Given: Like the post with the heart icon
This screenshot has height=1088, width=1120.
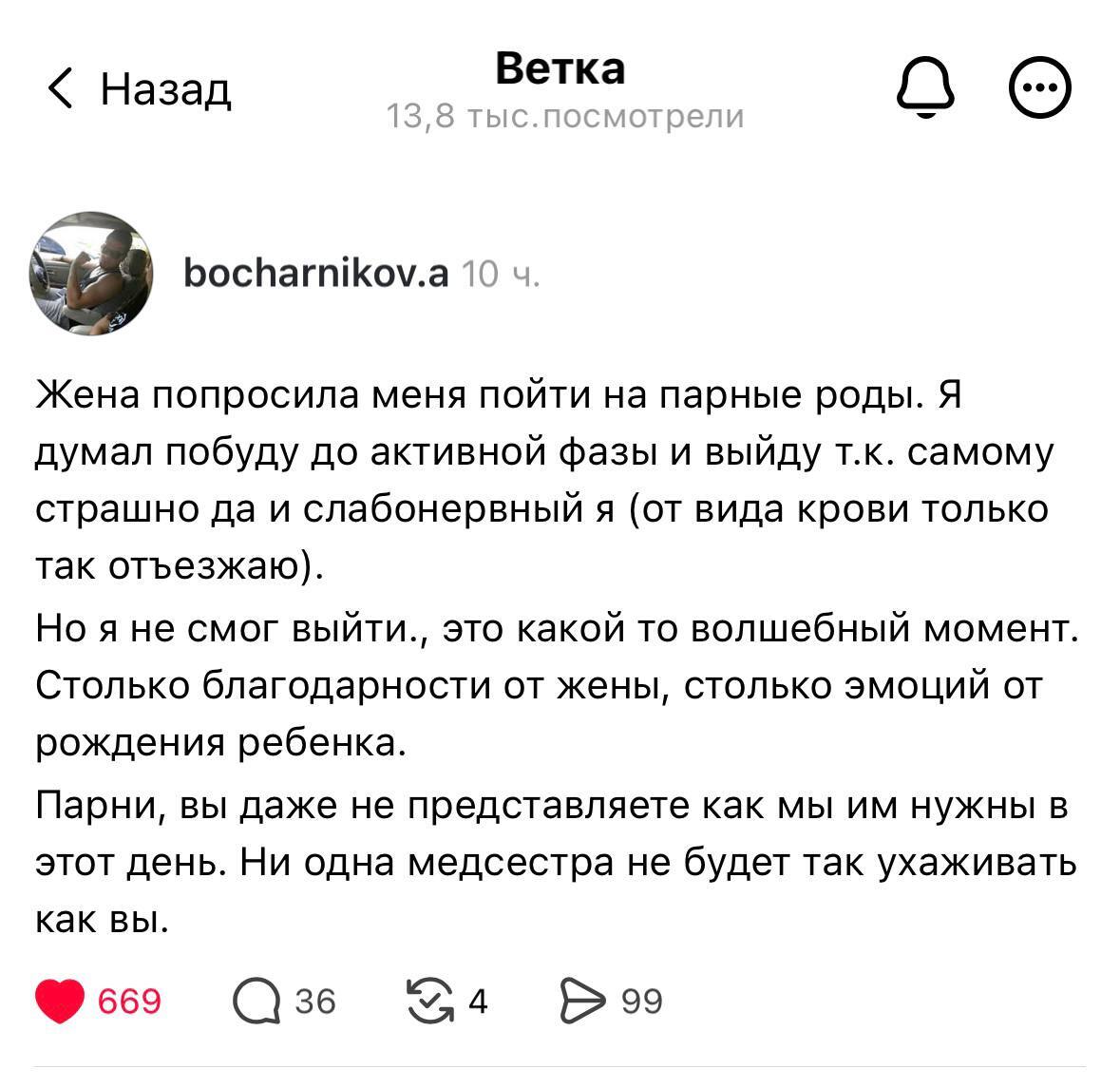Looking at the screenshot, I should pos(60,1002).
